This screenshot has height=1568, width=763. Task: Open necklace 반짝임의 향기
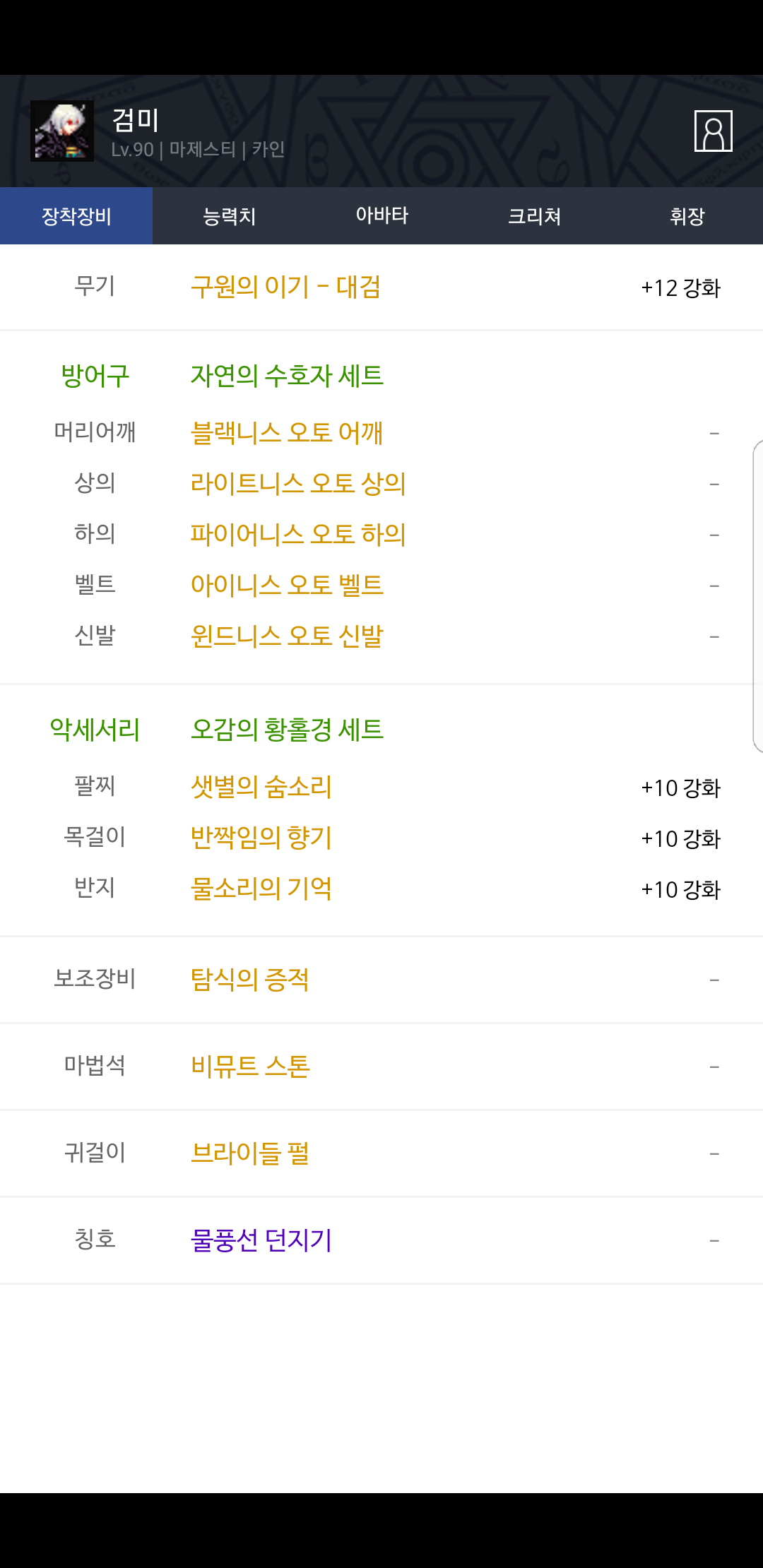(261, 838)
